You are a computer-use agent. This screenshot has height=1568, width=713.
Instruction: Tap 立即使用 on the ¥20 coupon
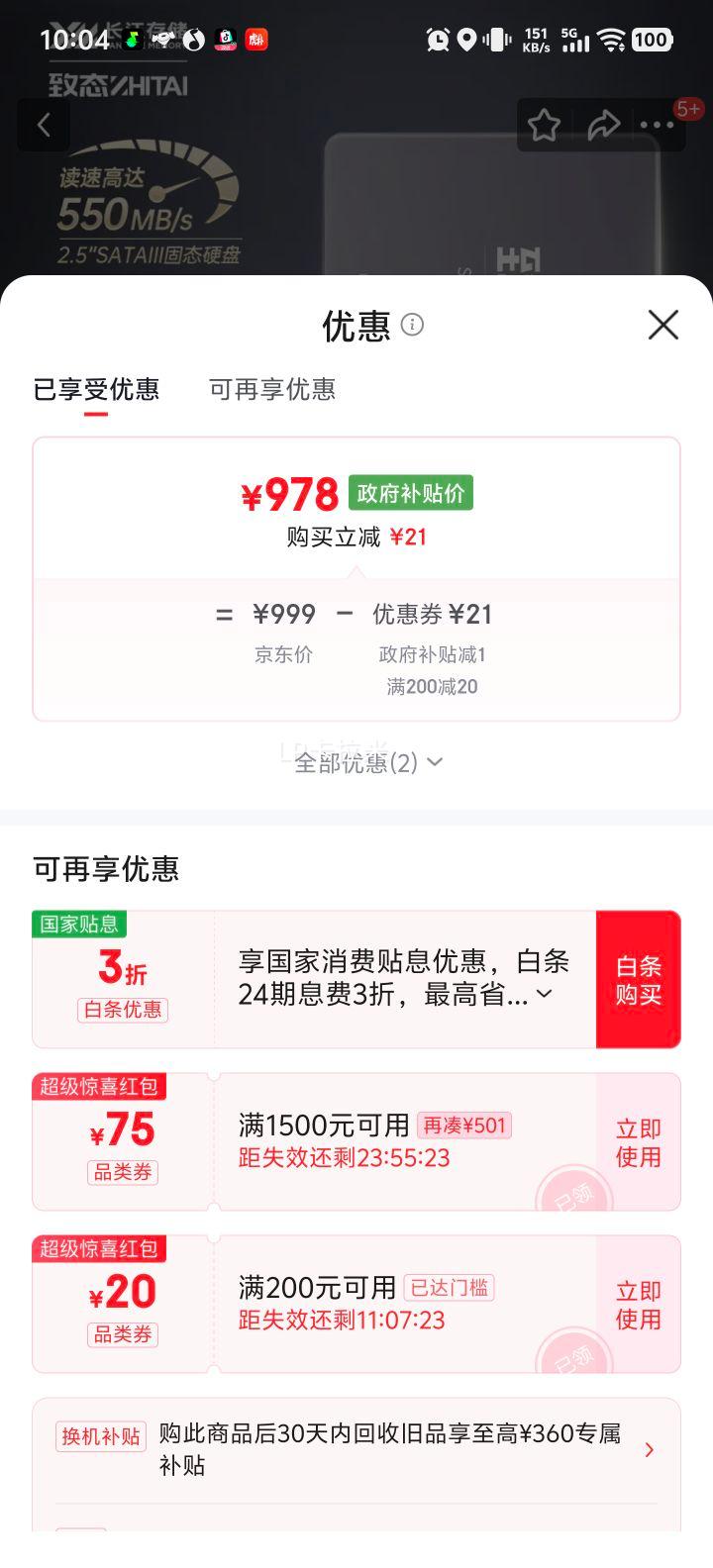(x=639, y=1304)
